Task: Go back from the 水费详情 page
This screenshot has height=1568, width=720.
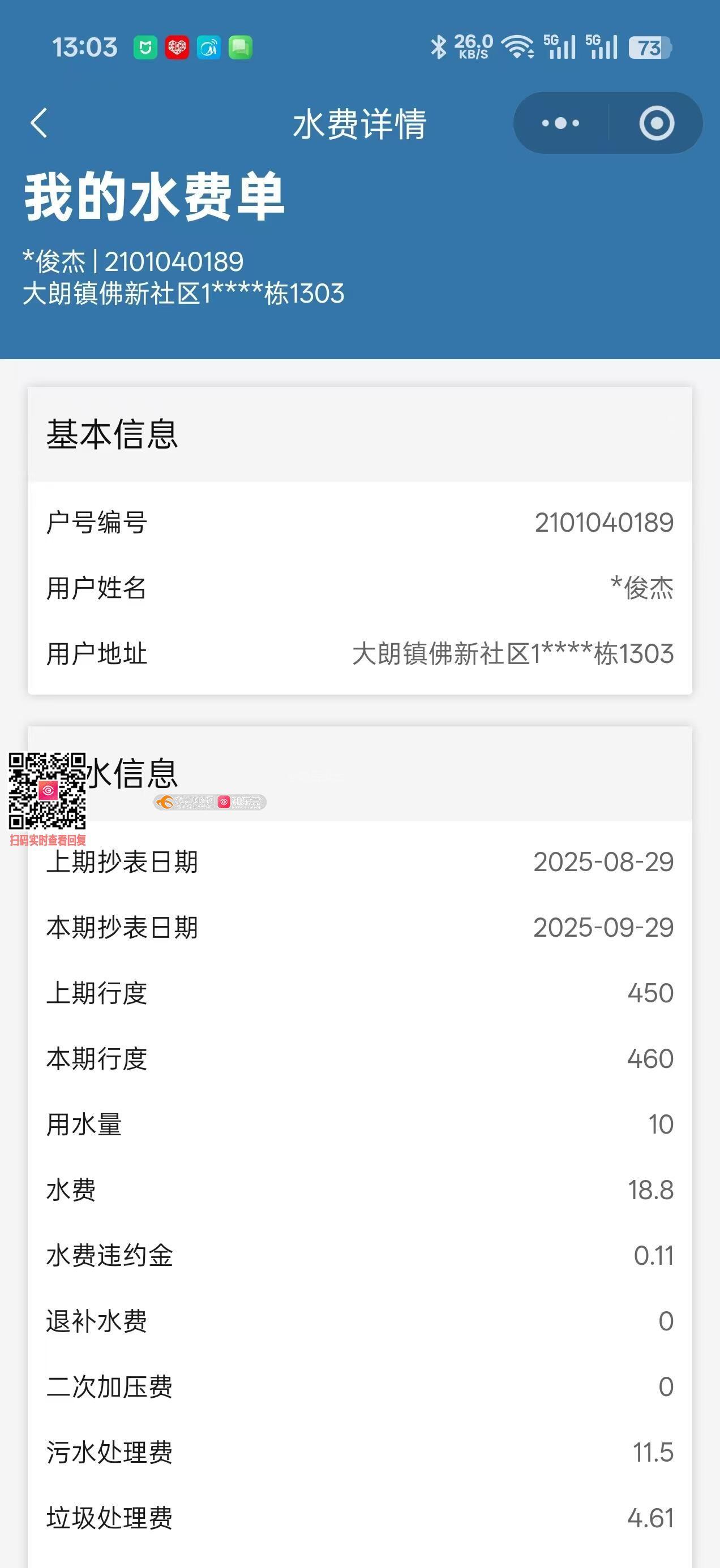Action: tap(39, 123)
